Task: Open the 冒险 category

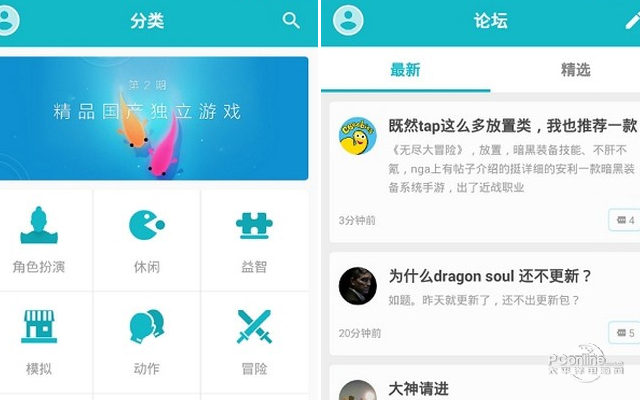Action: (254, 340)
